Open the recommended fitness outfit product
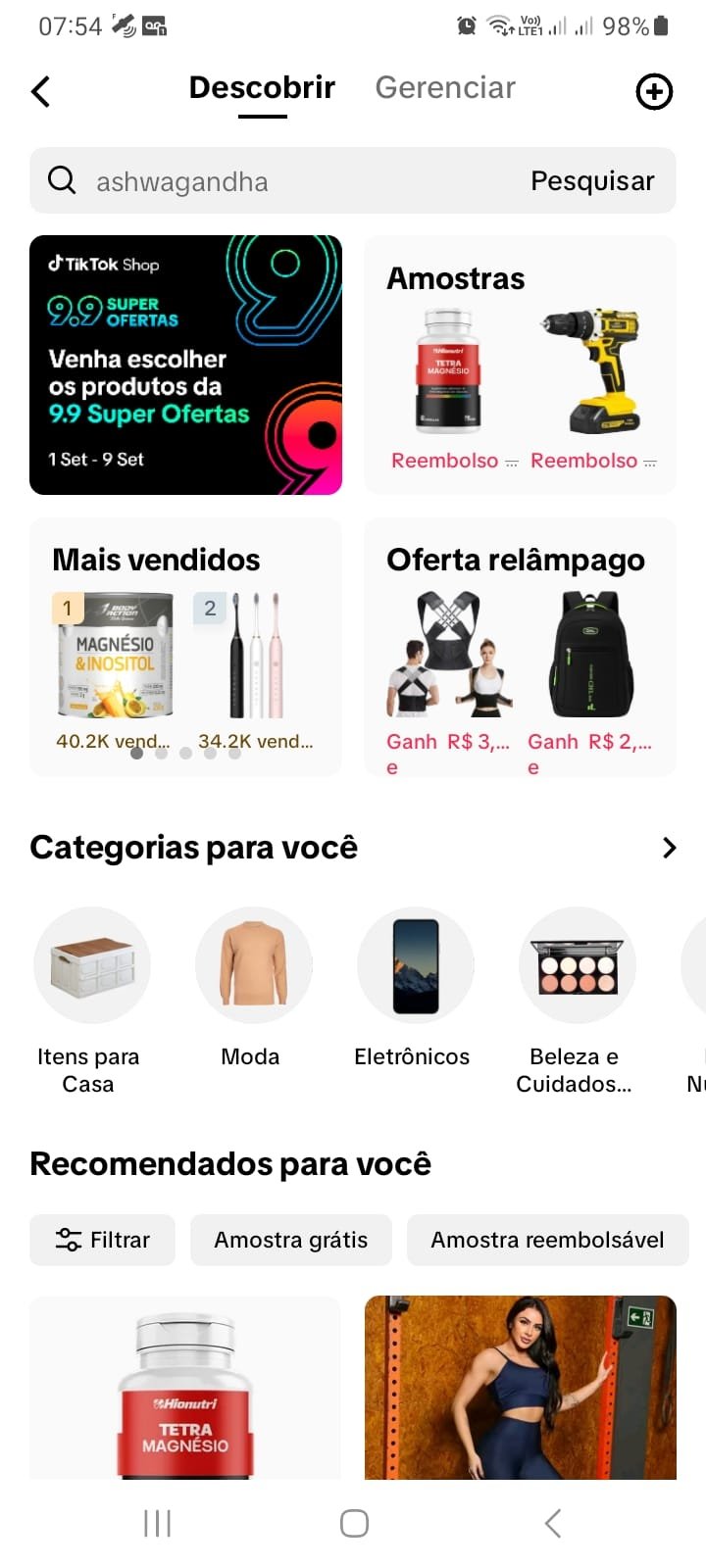Viewport: 706px width, 1568px height. (x=520, y=1388)
